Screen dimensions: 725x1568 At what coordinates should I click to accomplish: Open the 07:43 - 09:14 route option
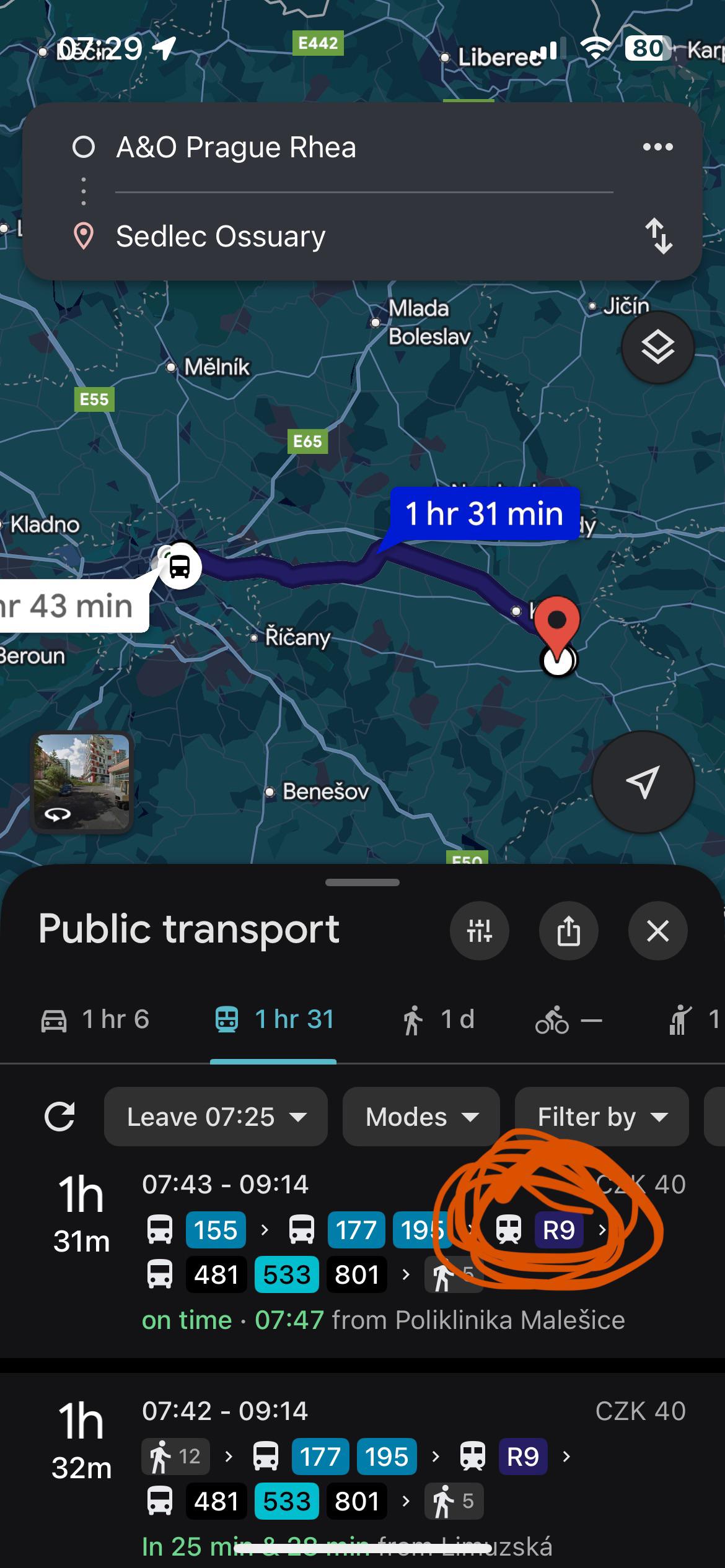[x=362, y=1252]
